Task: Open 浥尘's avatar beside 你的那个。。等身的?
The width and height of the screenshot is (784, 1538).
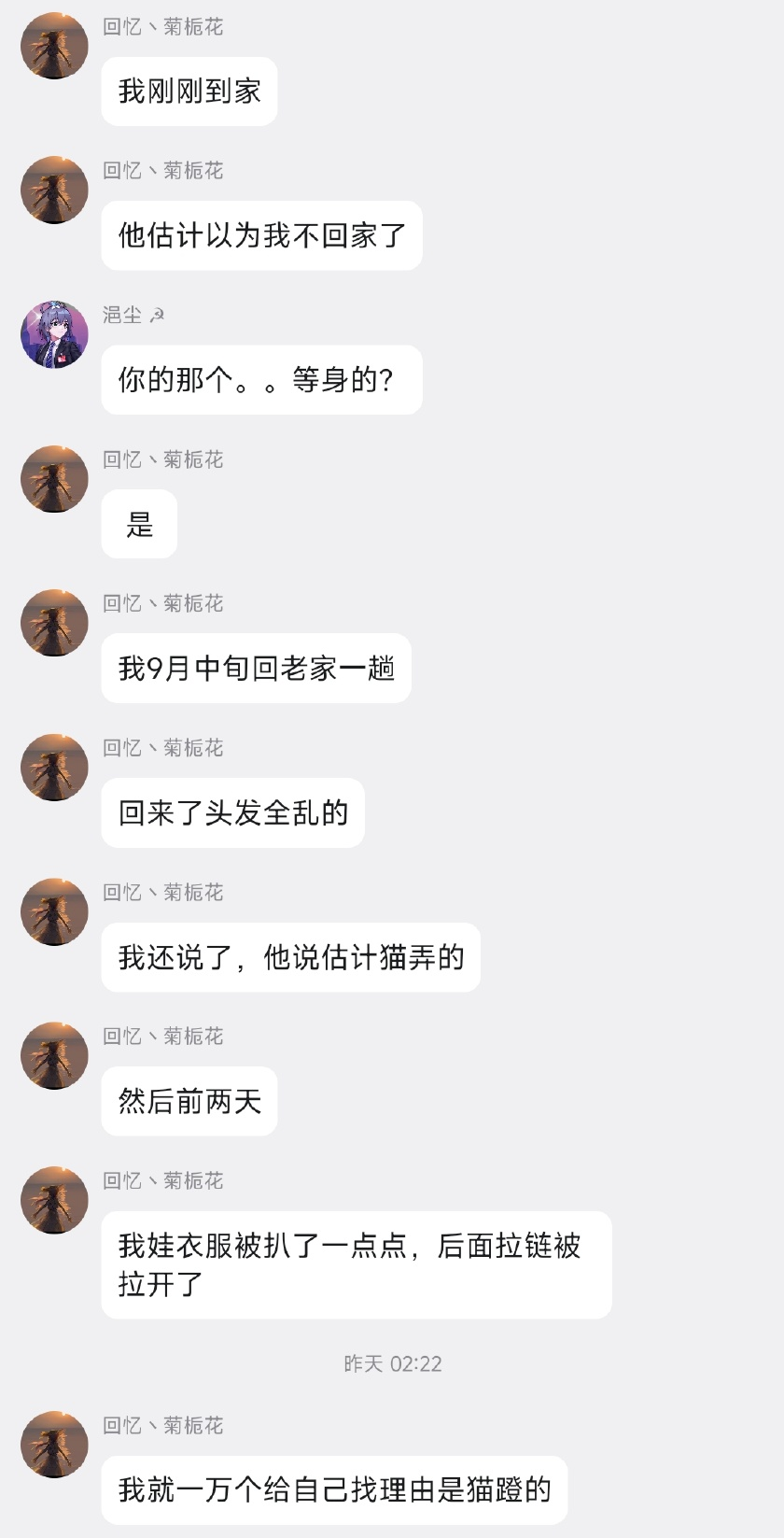Action: pyautogui.click(x=54, y=334)
